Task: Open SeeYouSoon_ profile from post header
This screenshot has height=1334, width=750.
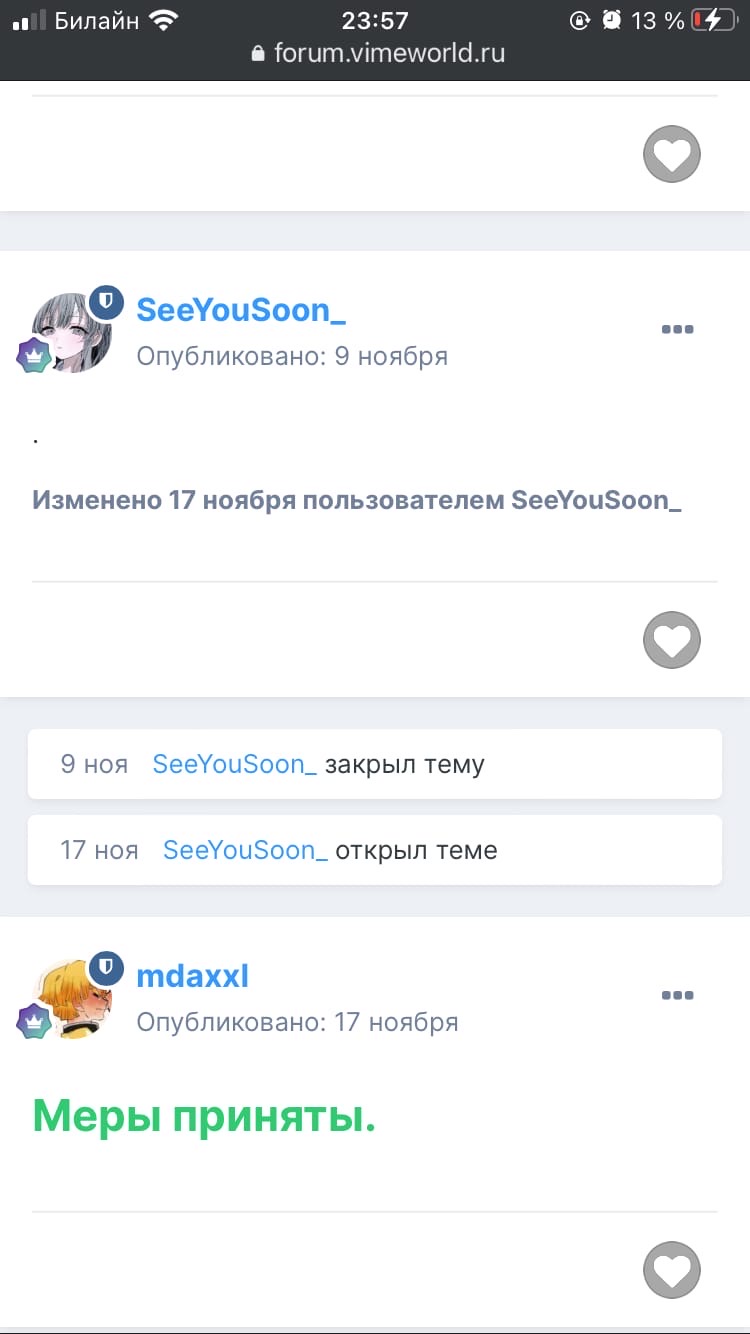Action: tap(241, 310)
